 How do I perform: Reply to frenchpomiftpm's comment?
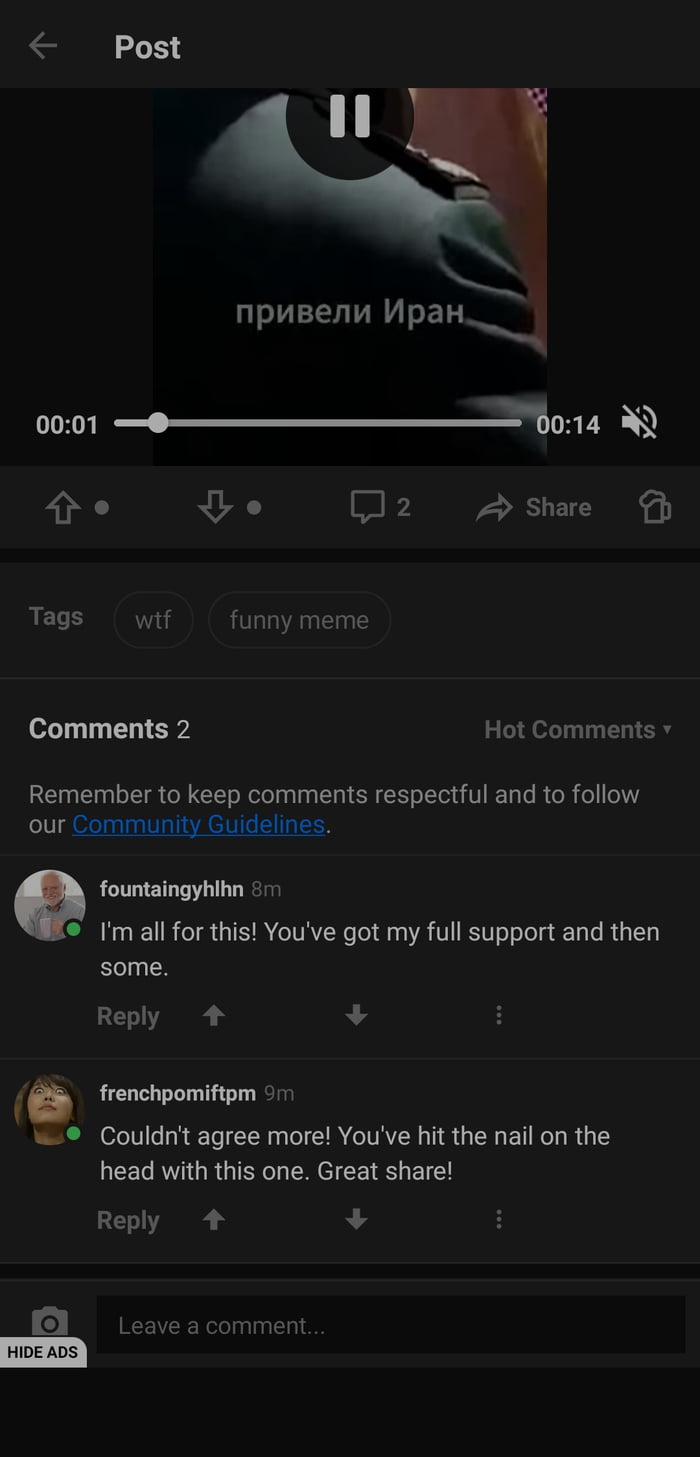click(x=128, y=1220)
